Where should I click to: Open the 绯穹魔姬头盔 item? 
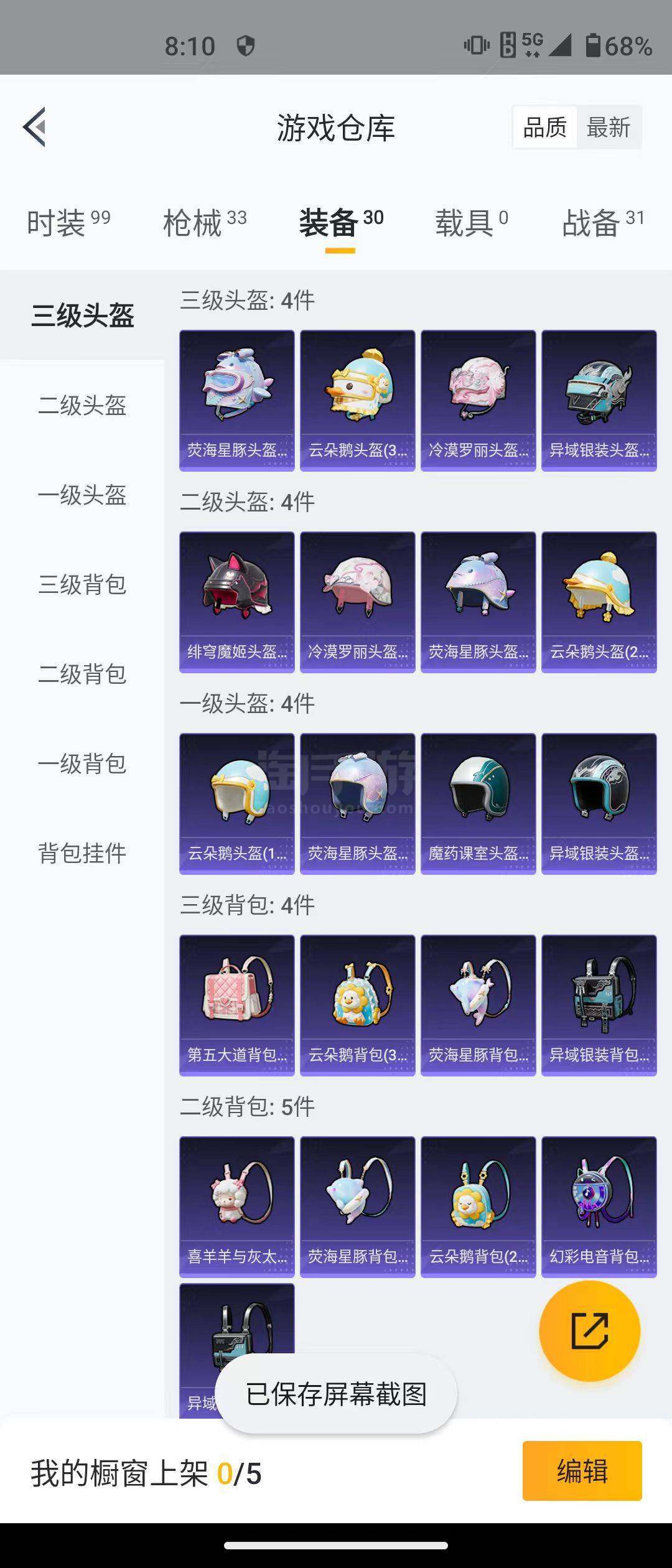(x=237, y=602)
